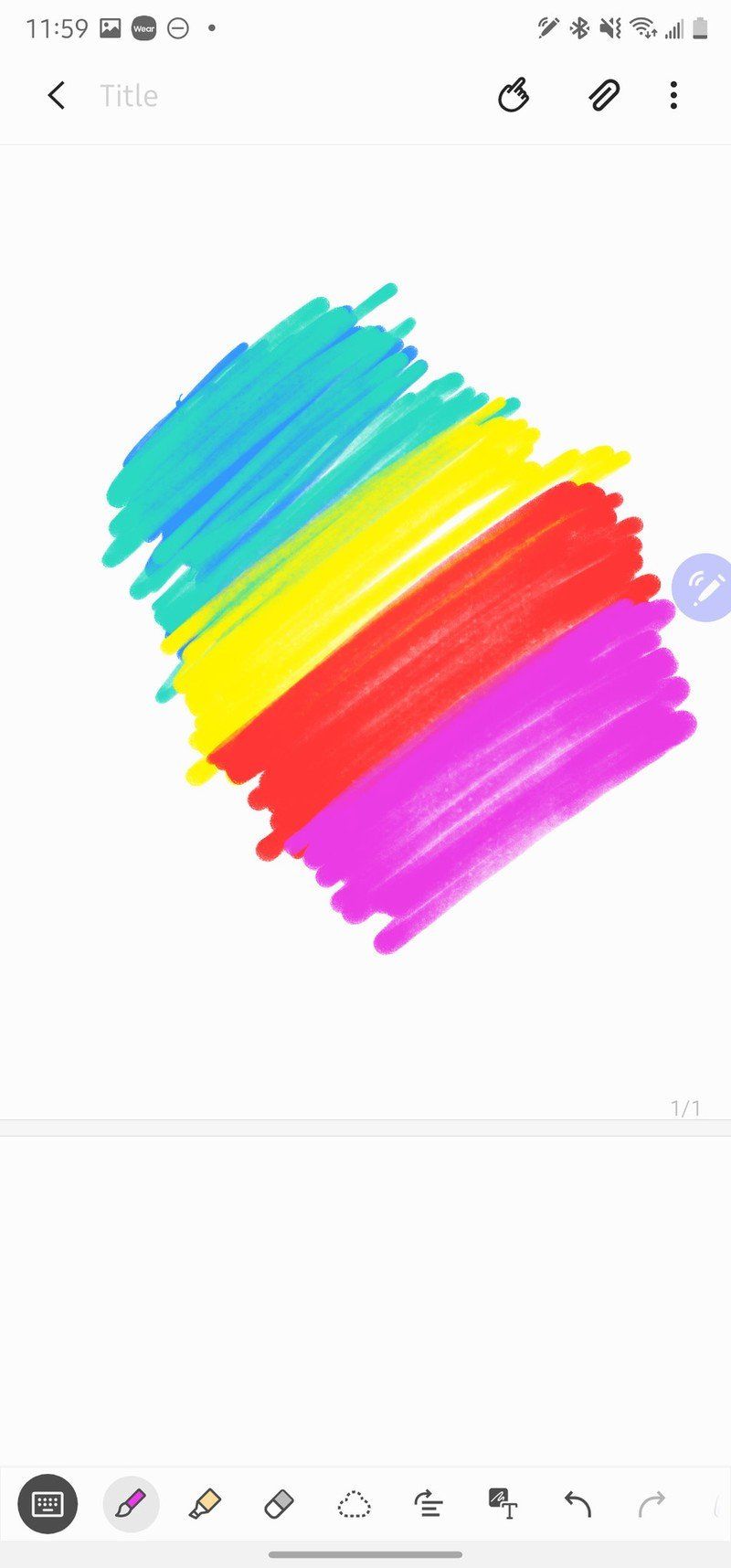Go back using the top arrow
This screenshot has height=1568, width=731.
click(57, 95)
